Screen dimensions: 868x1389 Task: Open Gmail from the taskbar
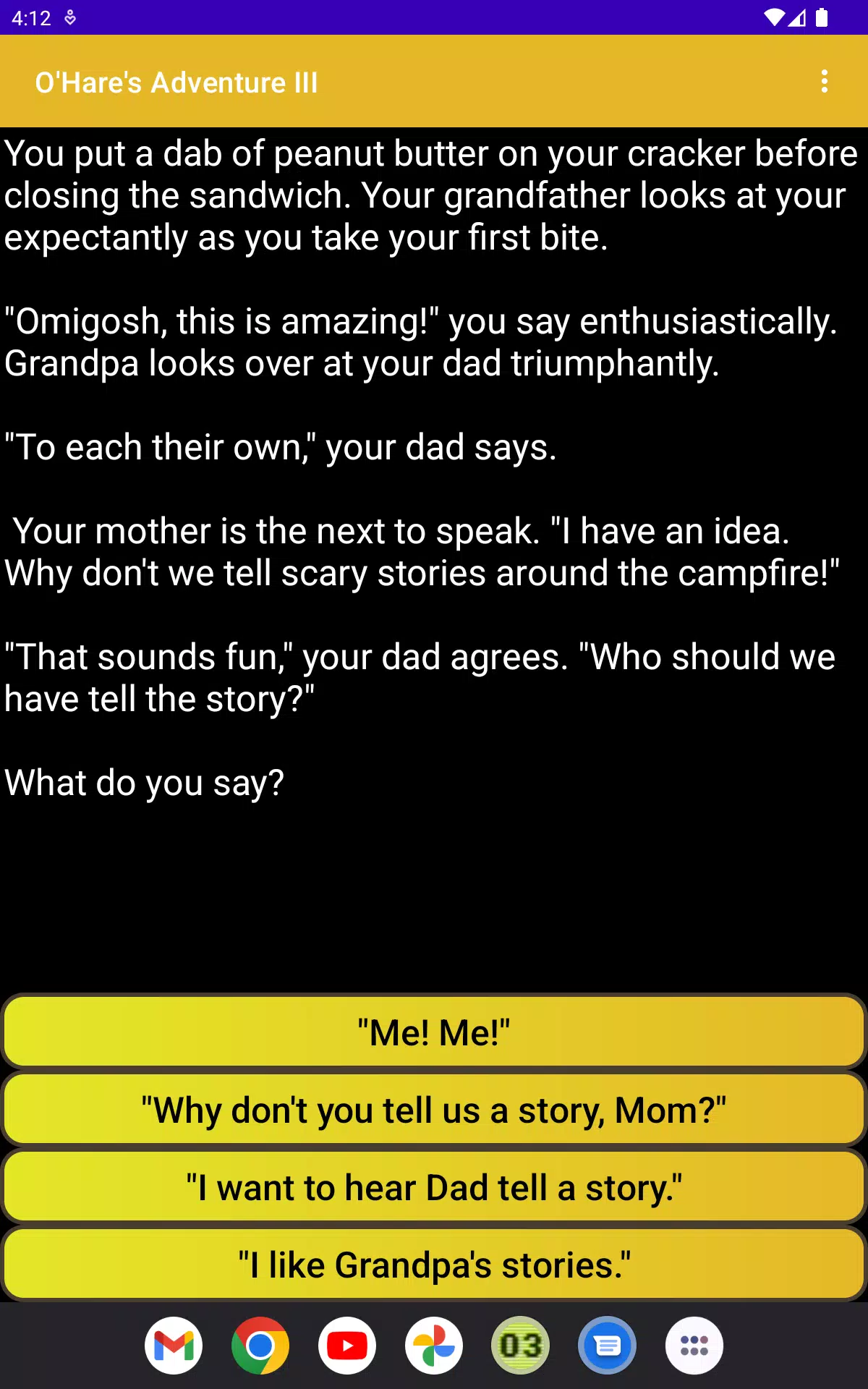[174, 1346]
